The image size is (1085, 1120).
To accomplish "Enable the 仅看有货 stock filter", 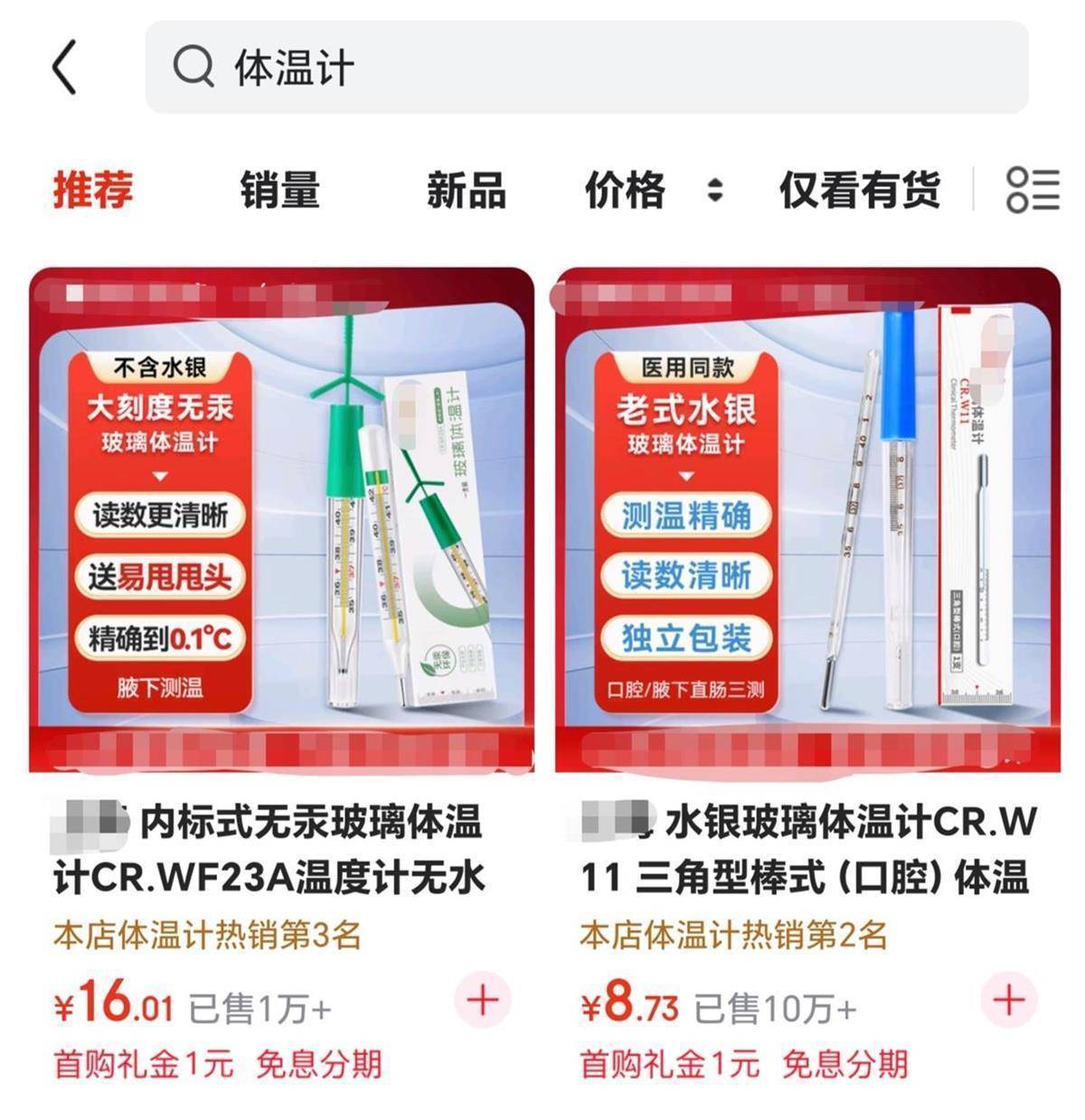I will tap(857, 191).
